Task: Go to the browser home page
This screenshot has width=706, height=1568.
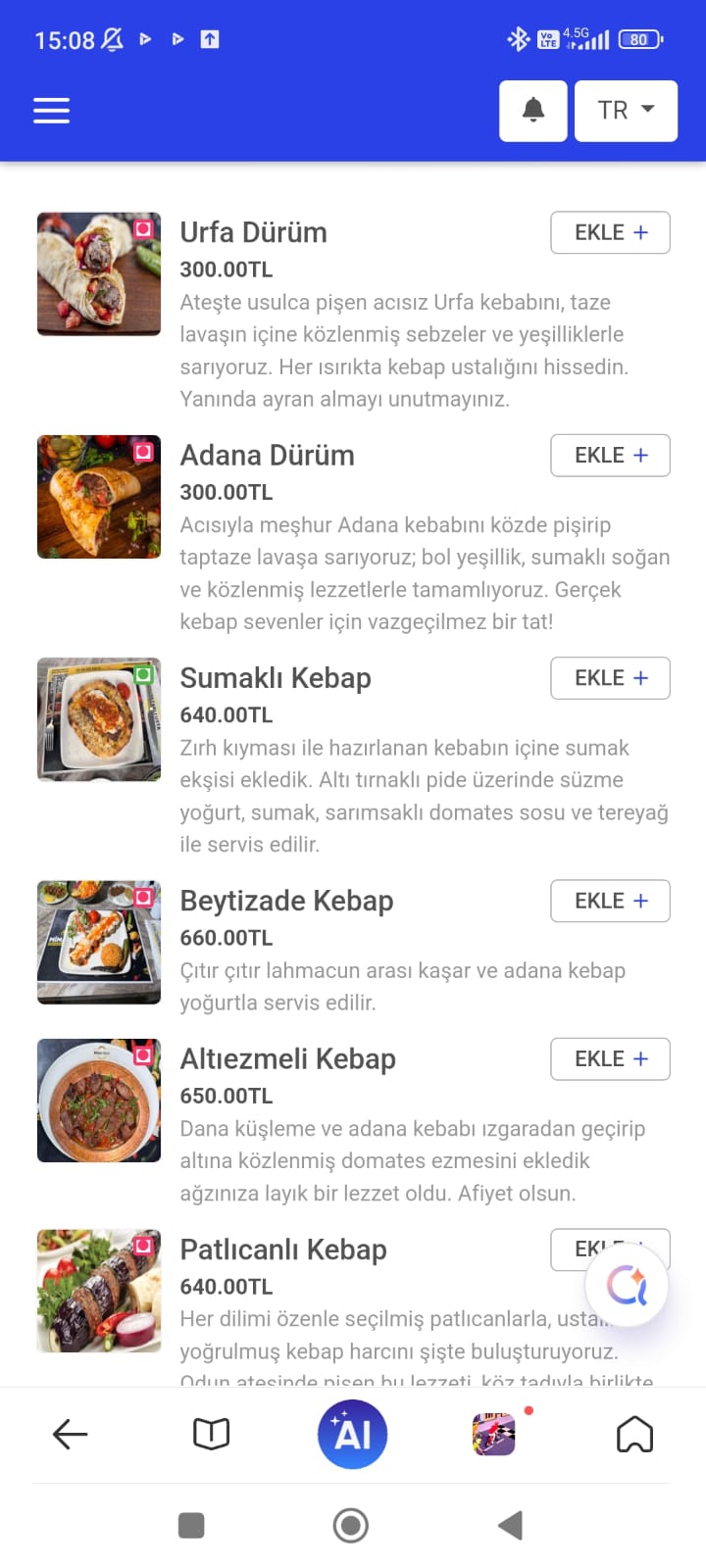Action: [x=634, y=1435]
